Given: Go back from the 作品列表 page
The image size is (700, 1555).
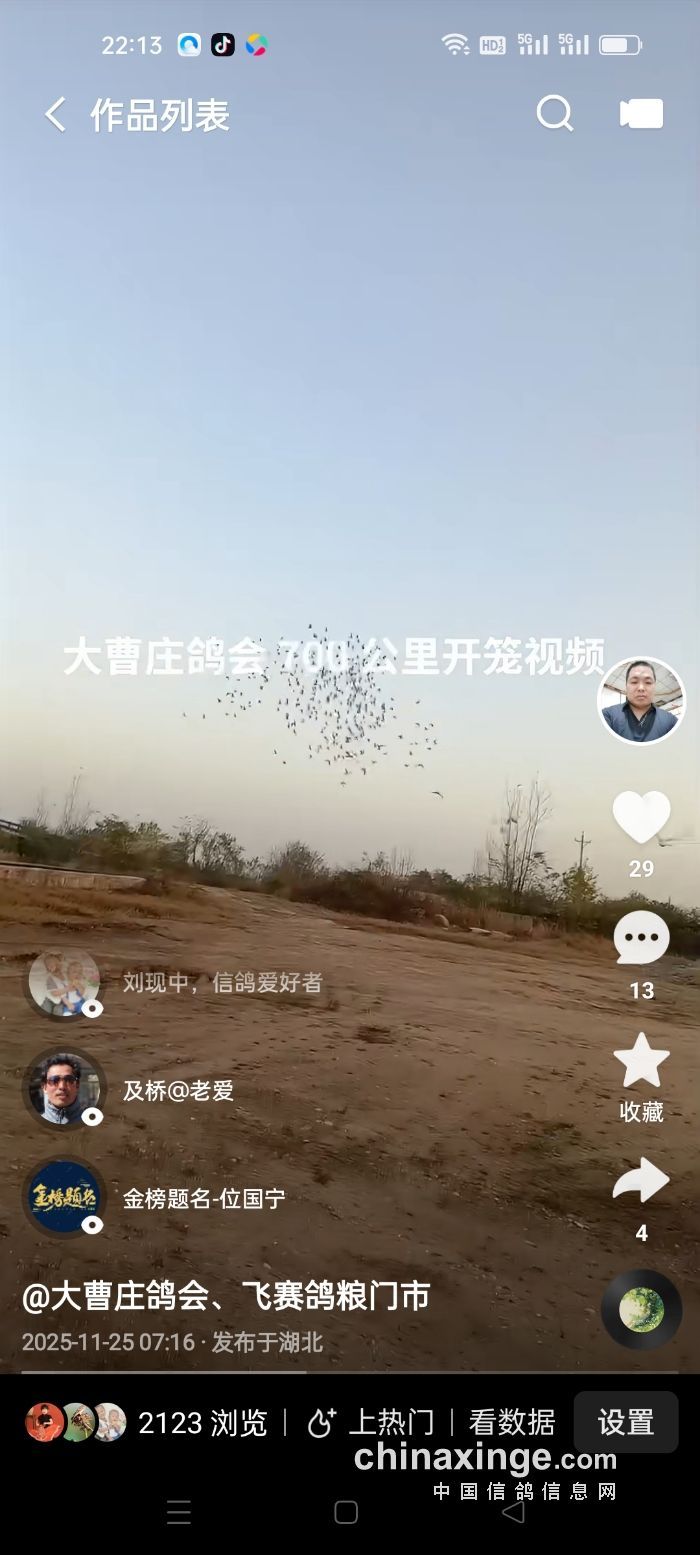Looking at the screenshot, I should tap(55, 115).
